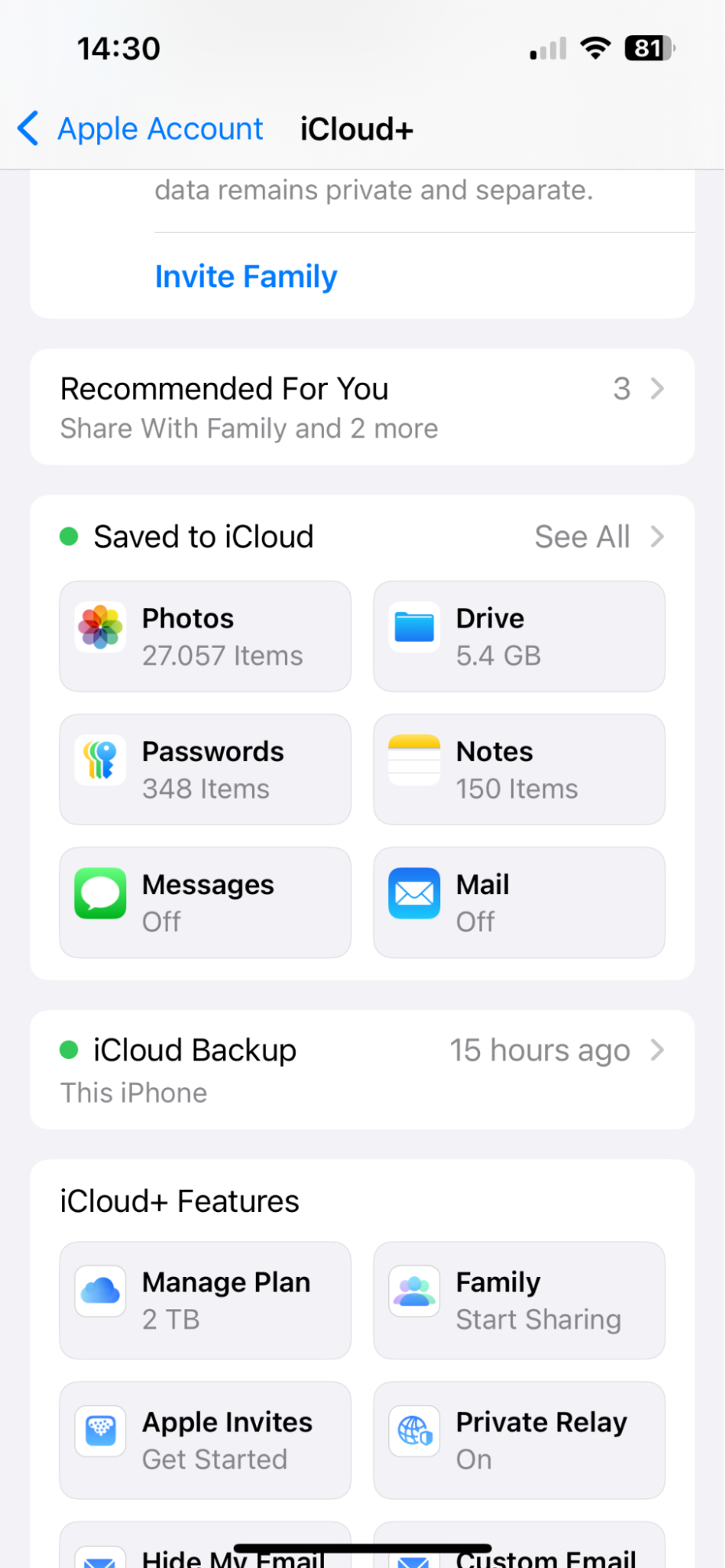Open the Mail icon marked Off

pyautogui.click(x=414, y=893)
